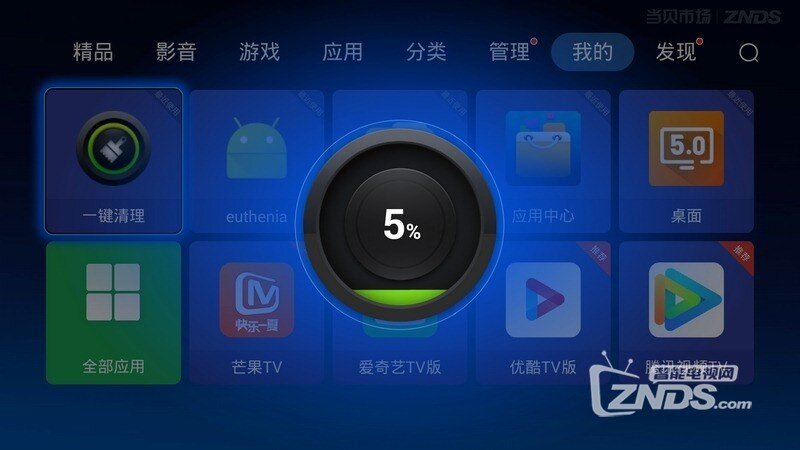Screen dimensions: 800x450
Task: Open the 优酷TV版 app tile
Action: point(543,312)
